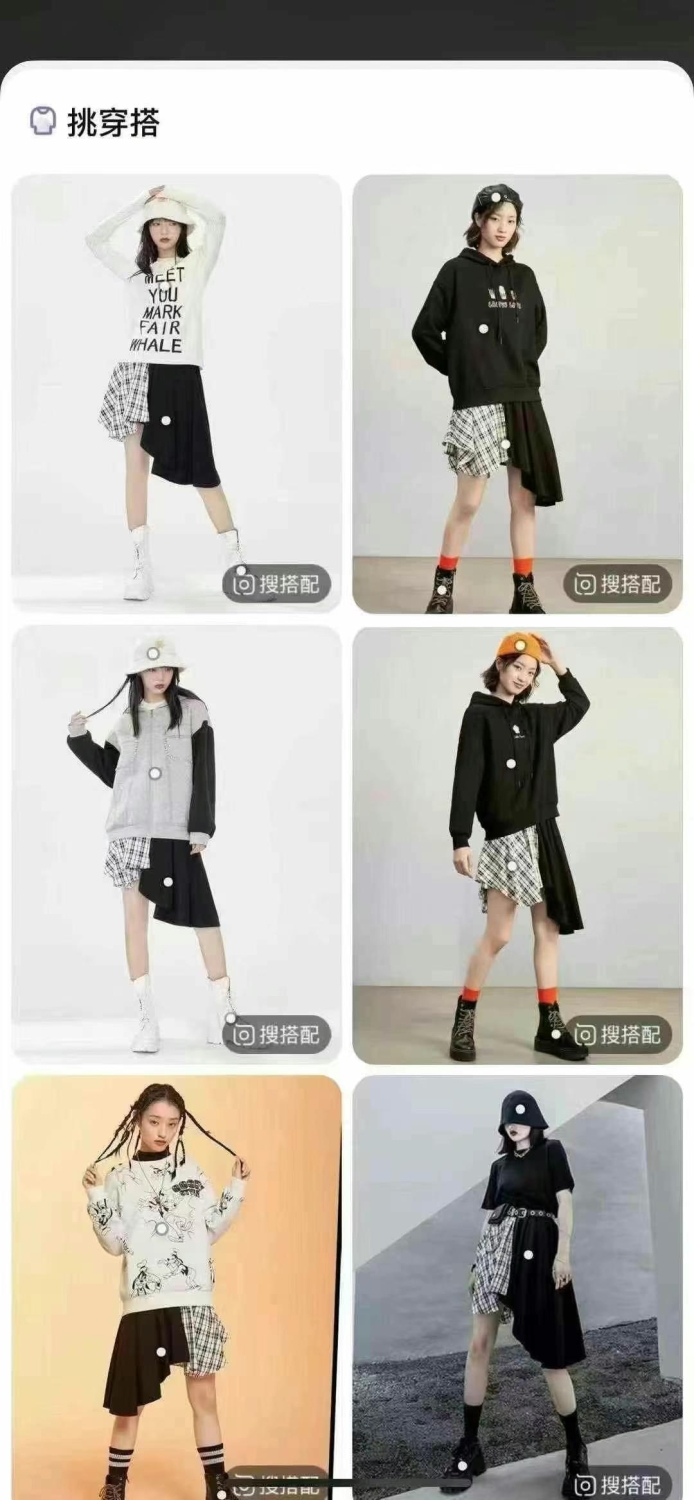Open the black hoodie with beret outfit

pyautogui.click(x=517, y=393)
